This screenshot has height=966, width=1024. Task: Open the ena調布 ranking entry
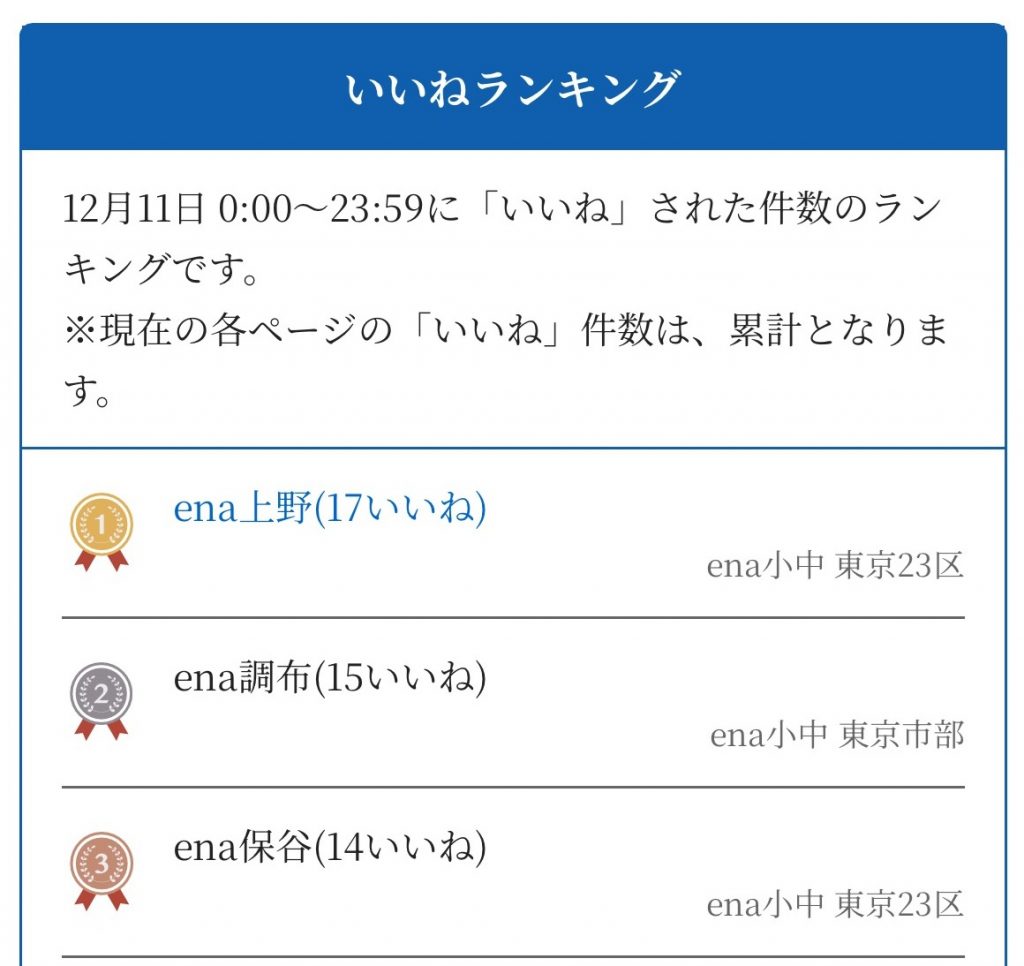coord(330,680)
